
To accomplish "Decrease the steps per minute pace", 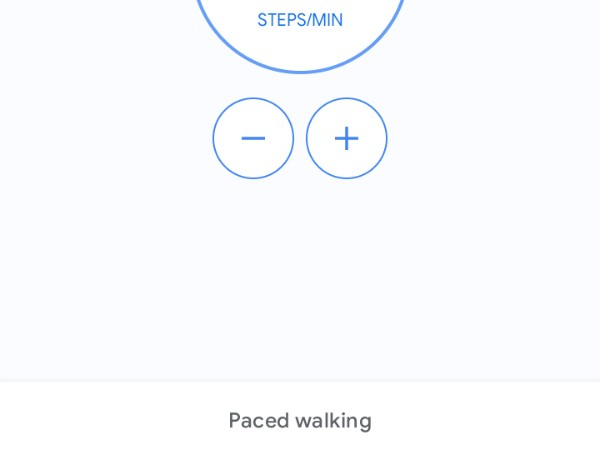I will (x=253, y=138).
